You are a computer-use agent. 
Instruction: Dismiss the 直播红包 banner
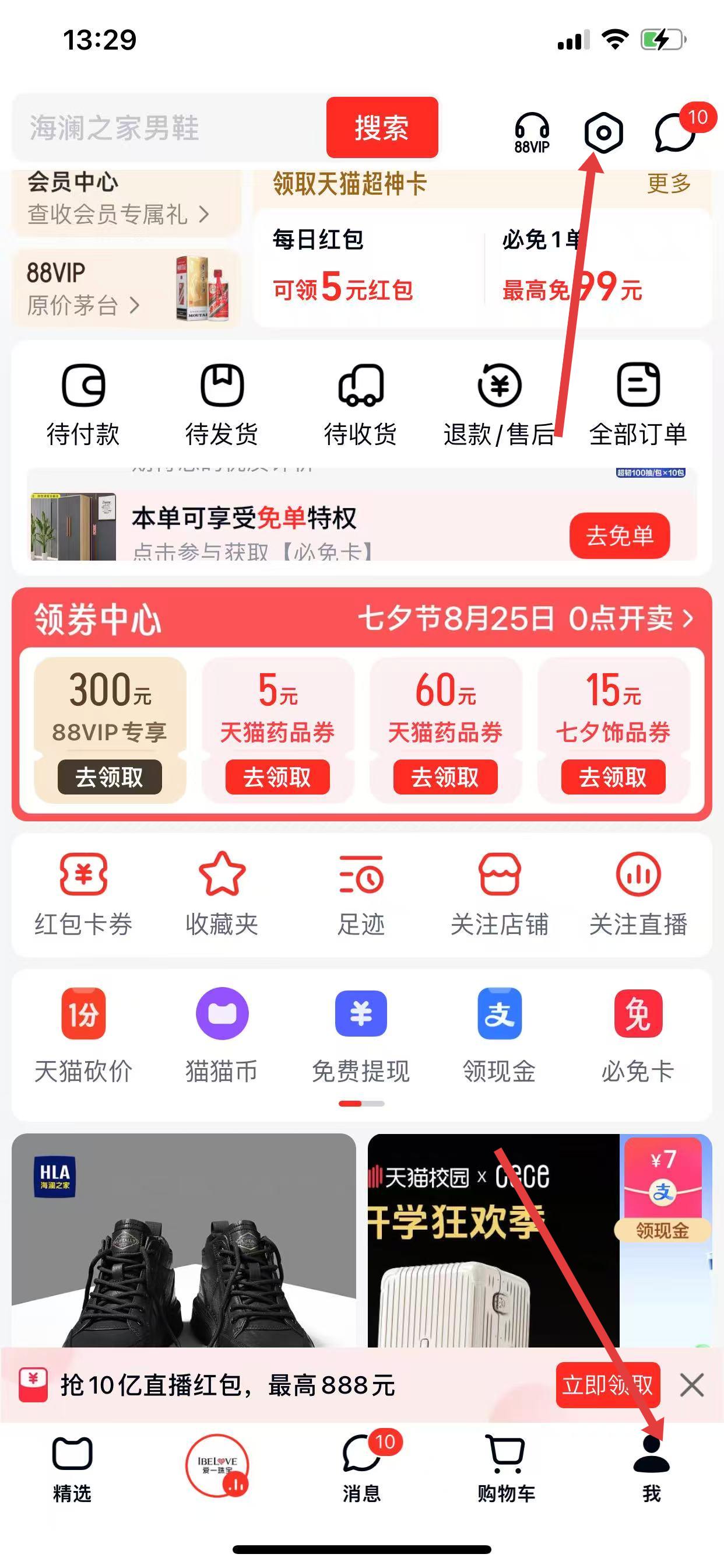692,1385
